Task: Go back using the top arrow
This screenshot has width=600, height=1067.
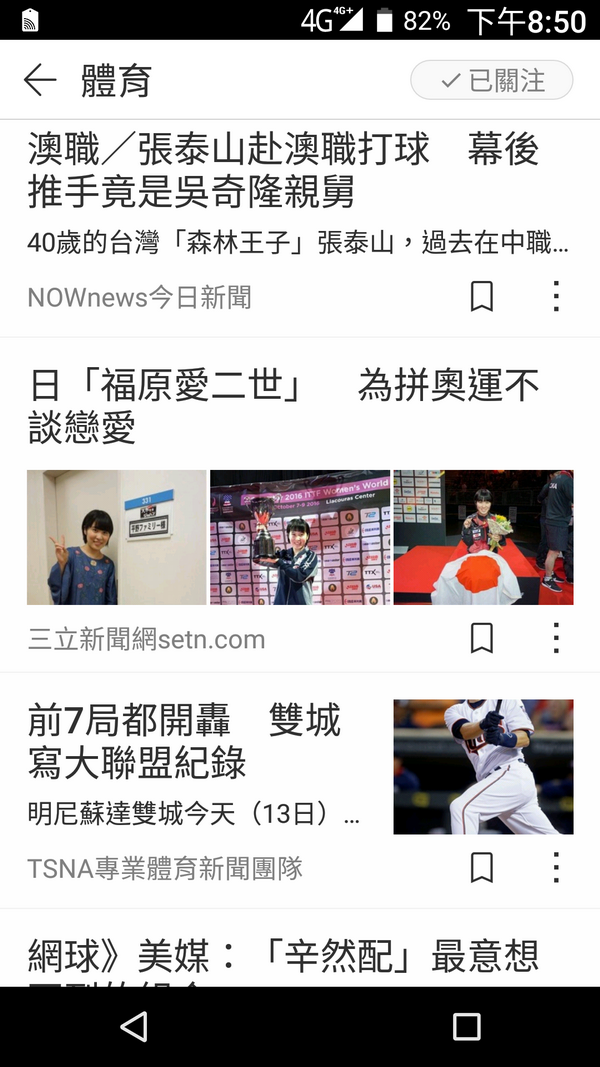Action: (40, 80)
